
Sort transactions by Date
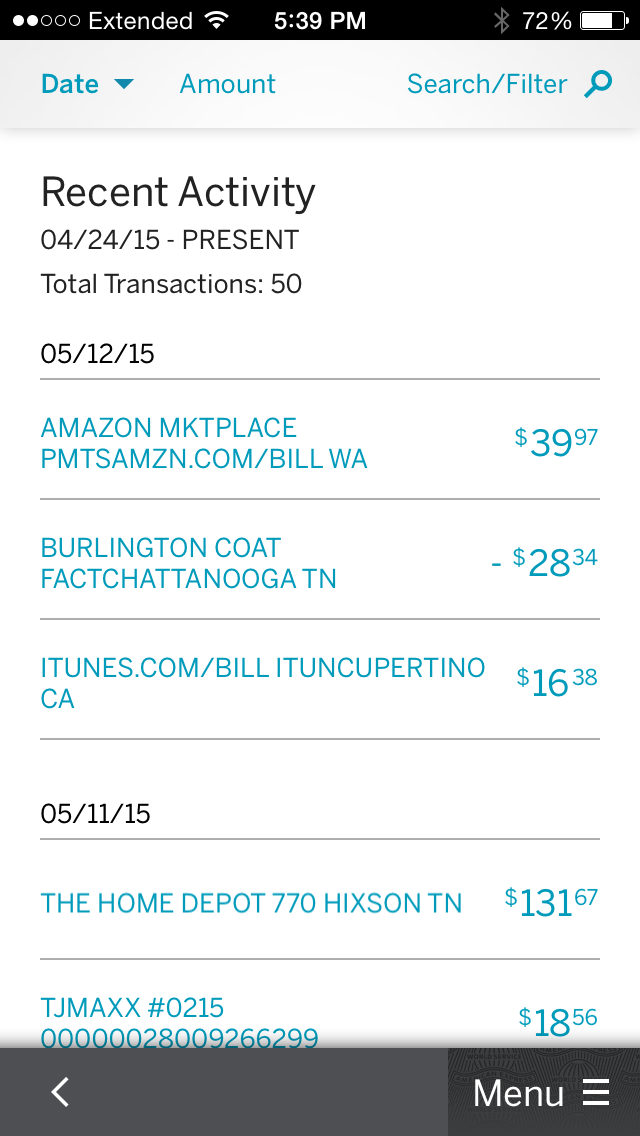[86, 84]
